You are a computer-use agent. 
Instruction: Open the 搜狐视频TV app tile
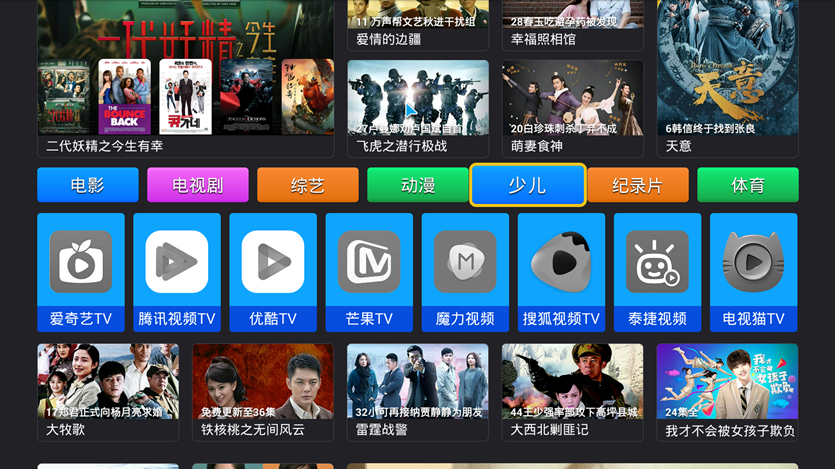click(561, 271)
